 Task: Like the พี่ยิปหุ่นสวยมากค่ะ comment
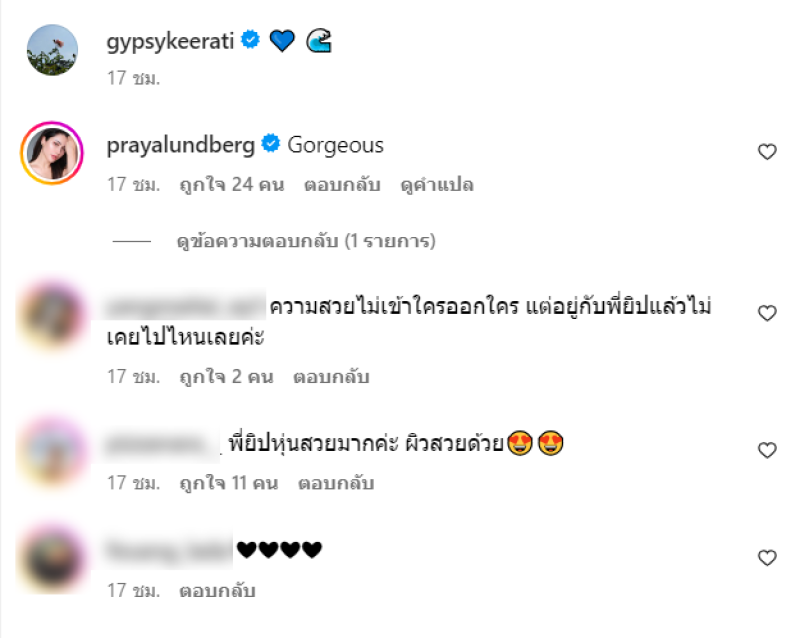tap(767, 451)
